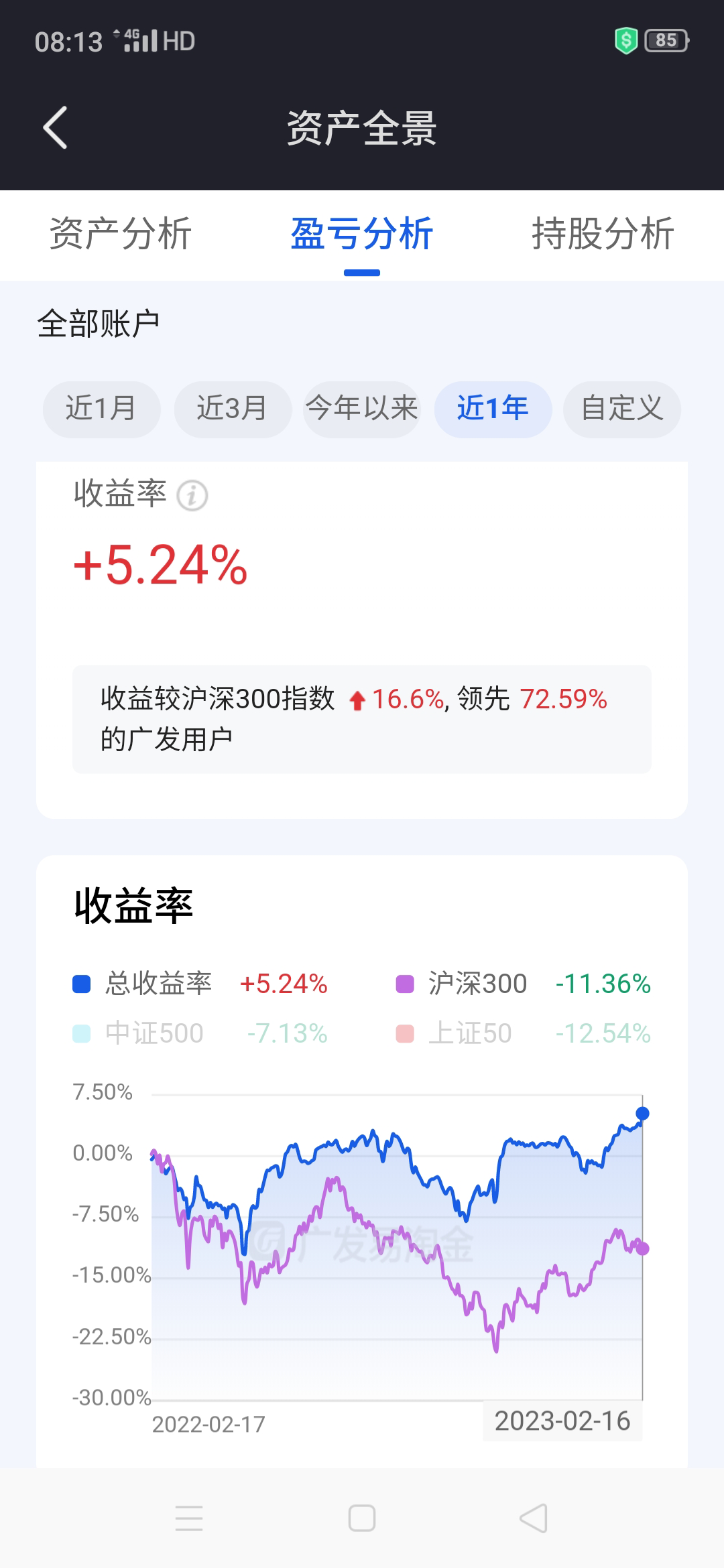Screen dimensions: 724x1568
Task: Go back using the top-left arrow
Action: click(56, 127)
